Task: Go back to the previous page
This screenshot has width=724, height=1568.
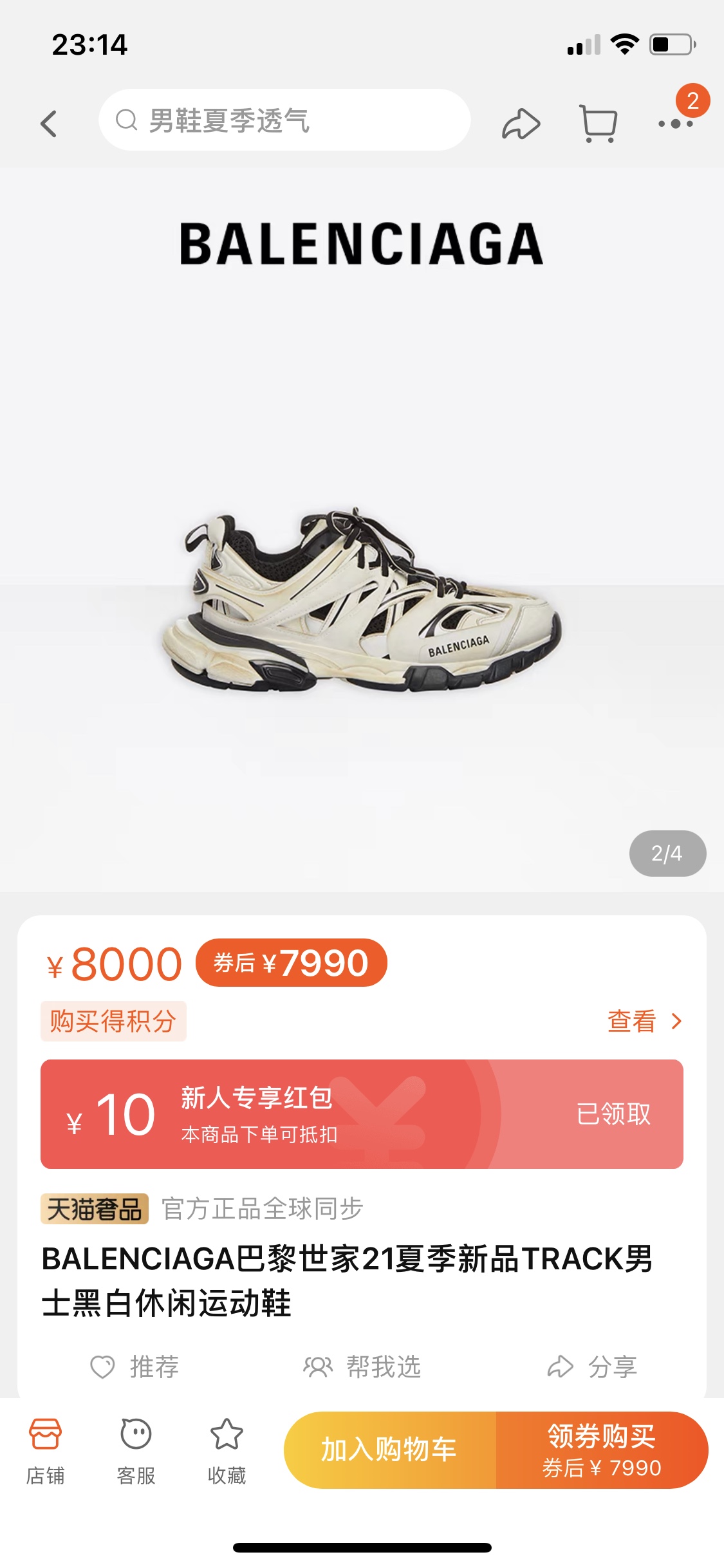Action: 49,122
